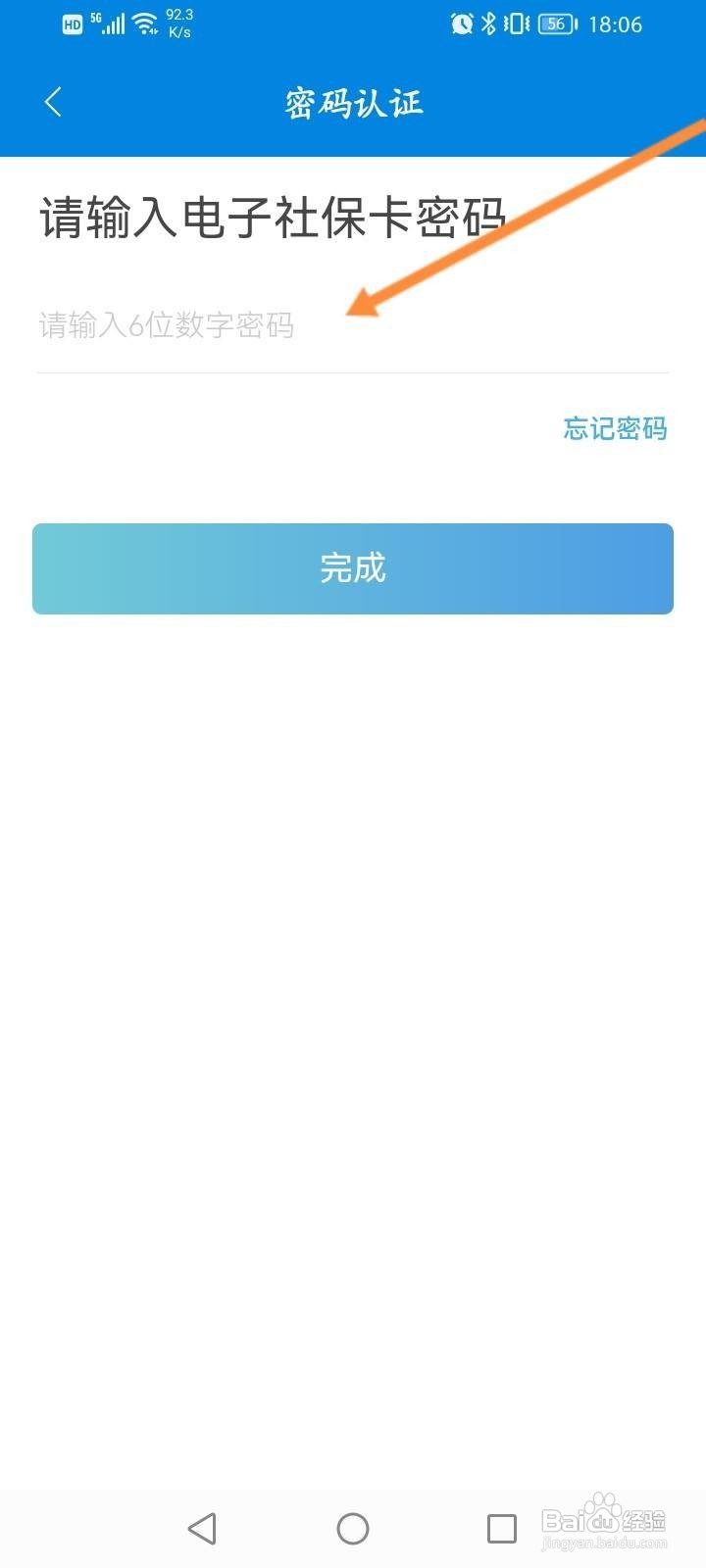Tap the cellular signal bars icon
This screenshot has width=706, height=1568.
click(115, 24)
